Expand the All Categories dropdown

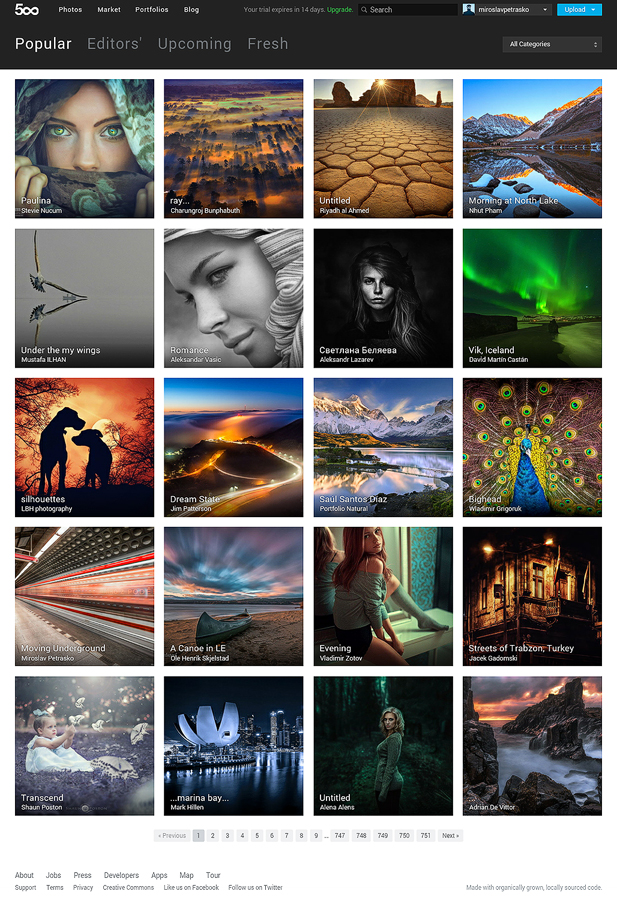(552, 44)
